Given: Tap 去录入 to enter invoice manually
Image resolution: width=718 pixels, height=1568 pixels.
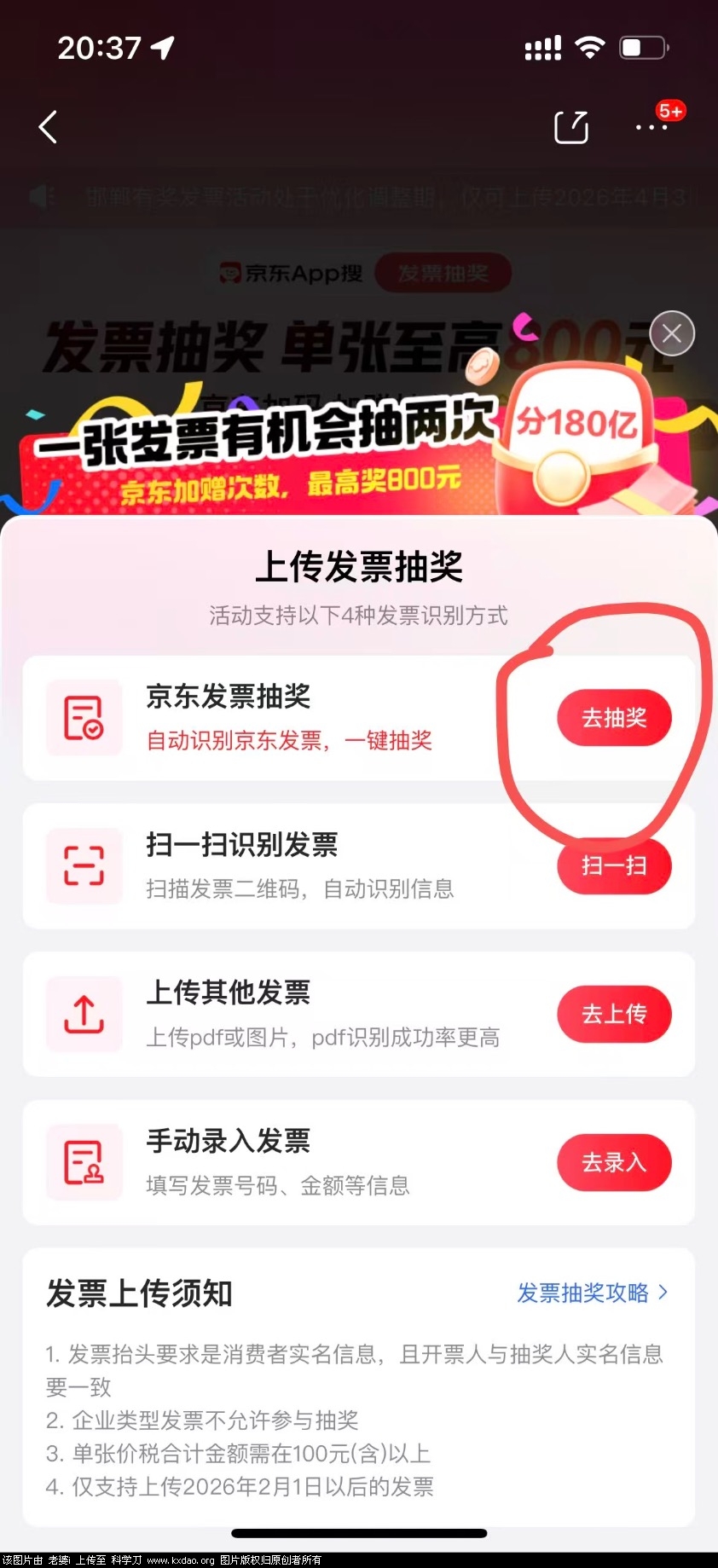Looking at the screenshot, I should click(614, 1162).
